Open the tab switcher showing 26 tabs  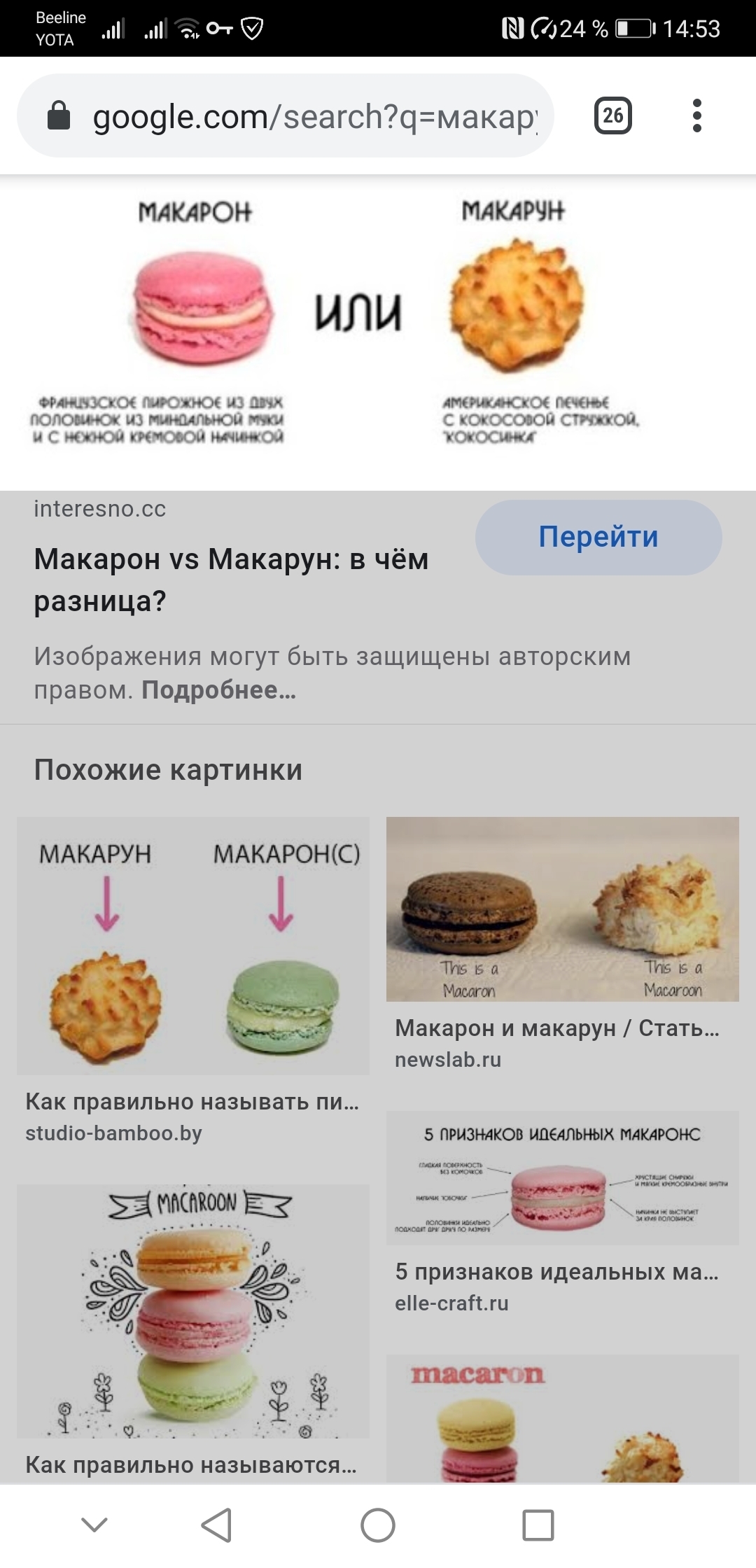[x=612, y=115]
